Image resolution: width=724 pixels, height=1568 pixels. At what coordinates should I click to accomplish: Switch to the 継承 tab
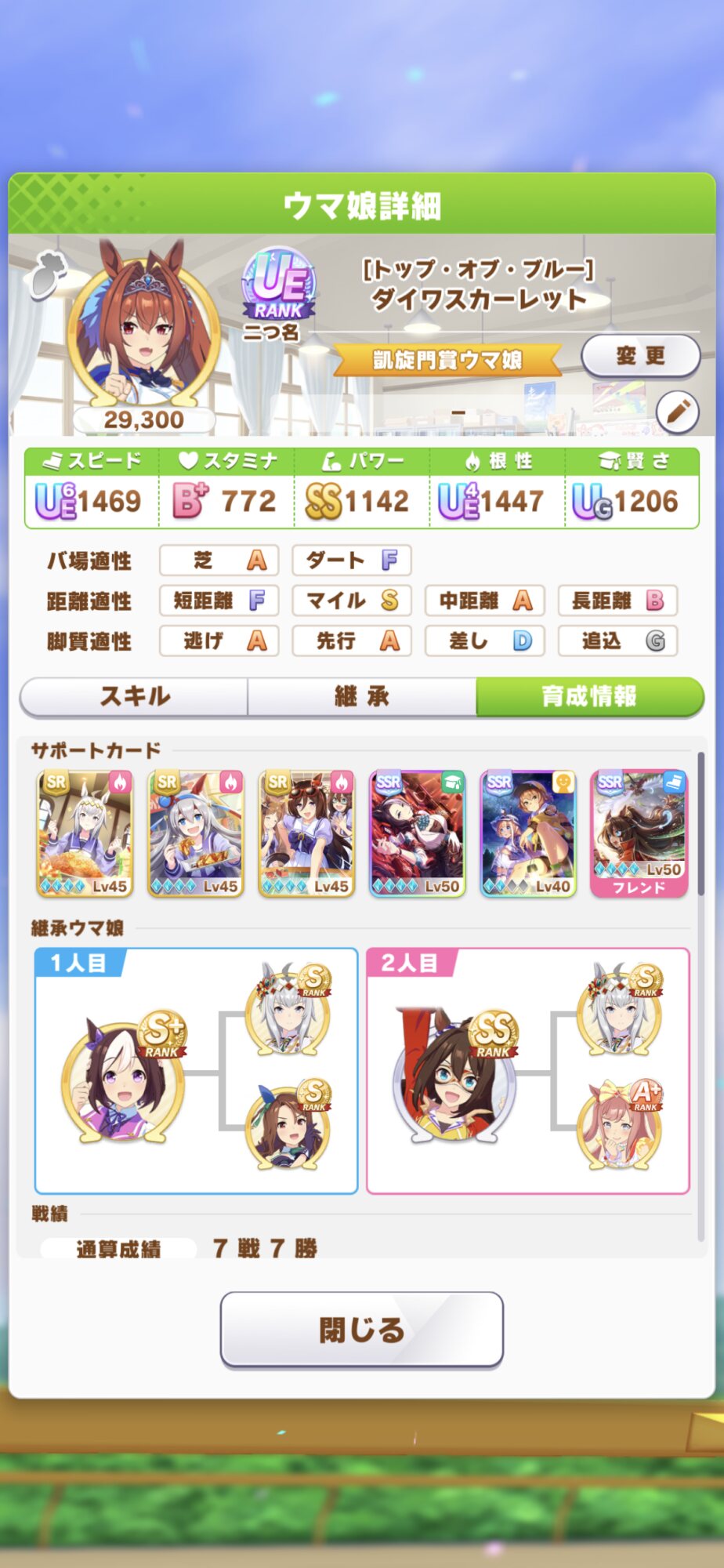[x=362, y=696]
